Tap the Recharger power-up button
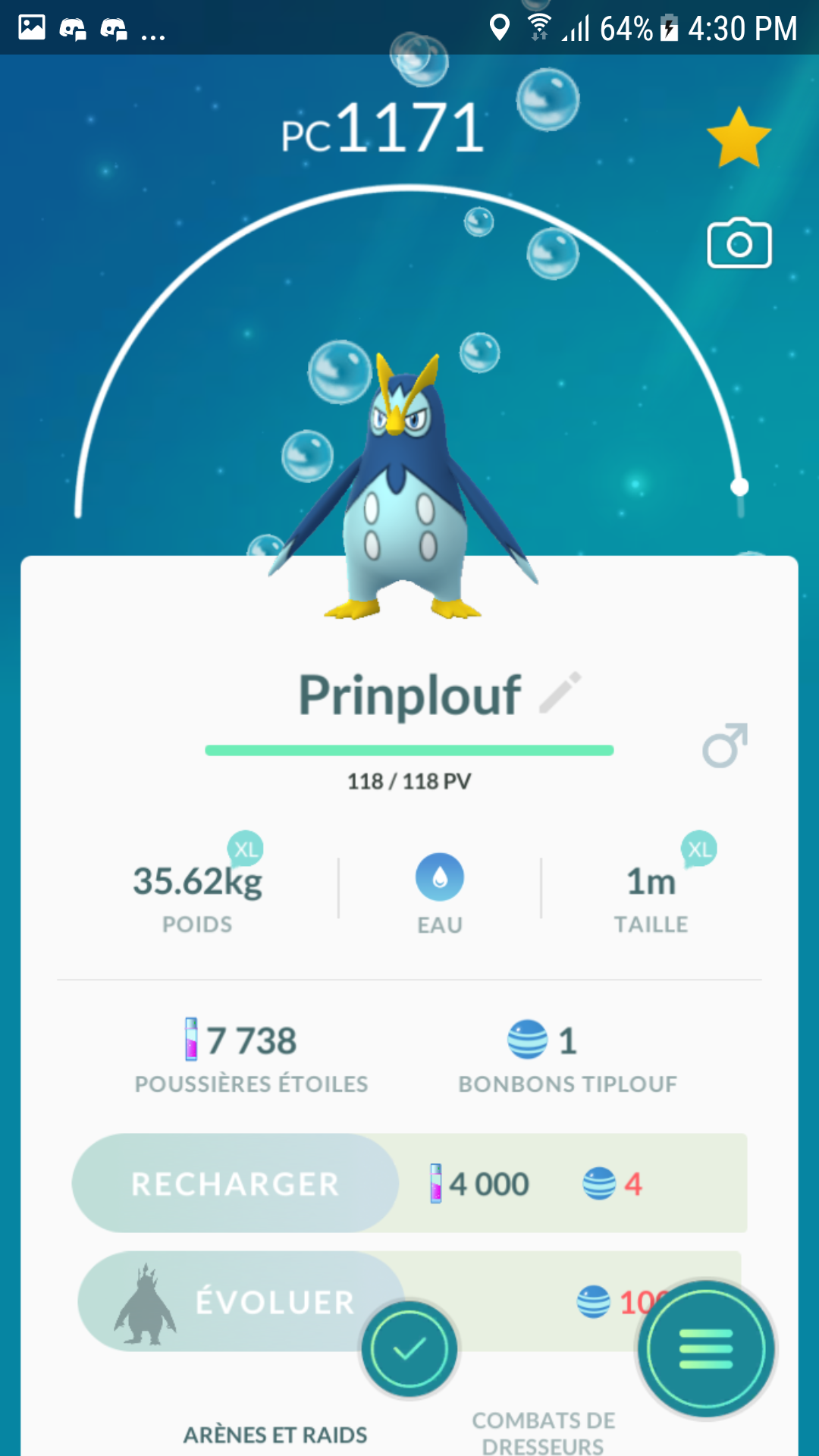Viewport: 819px width, 1456px height. point(235,1183)
